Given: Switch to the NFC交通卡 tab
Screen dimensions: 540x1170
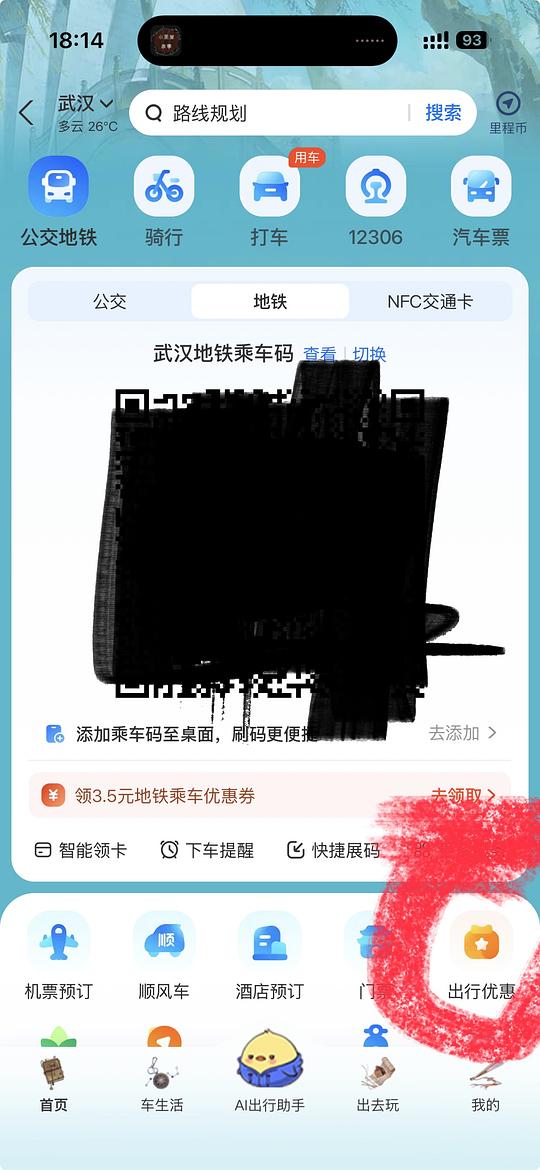Looking at the screenshot, I should point(430,301).
